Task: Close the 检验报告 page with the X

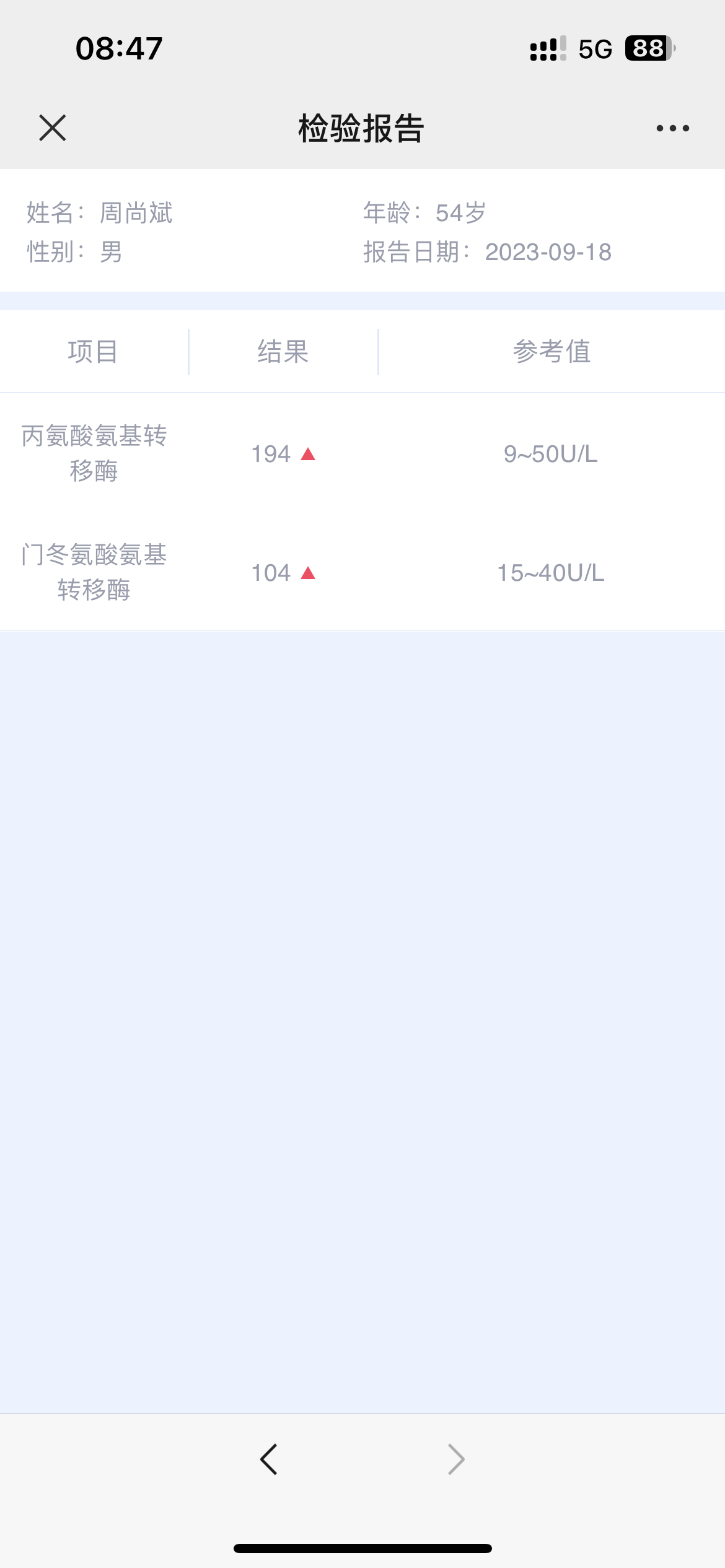Action: pyautogui.click(x=53, y=128)
